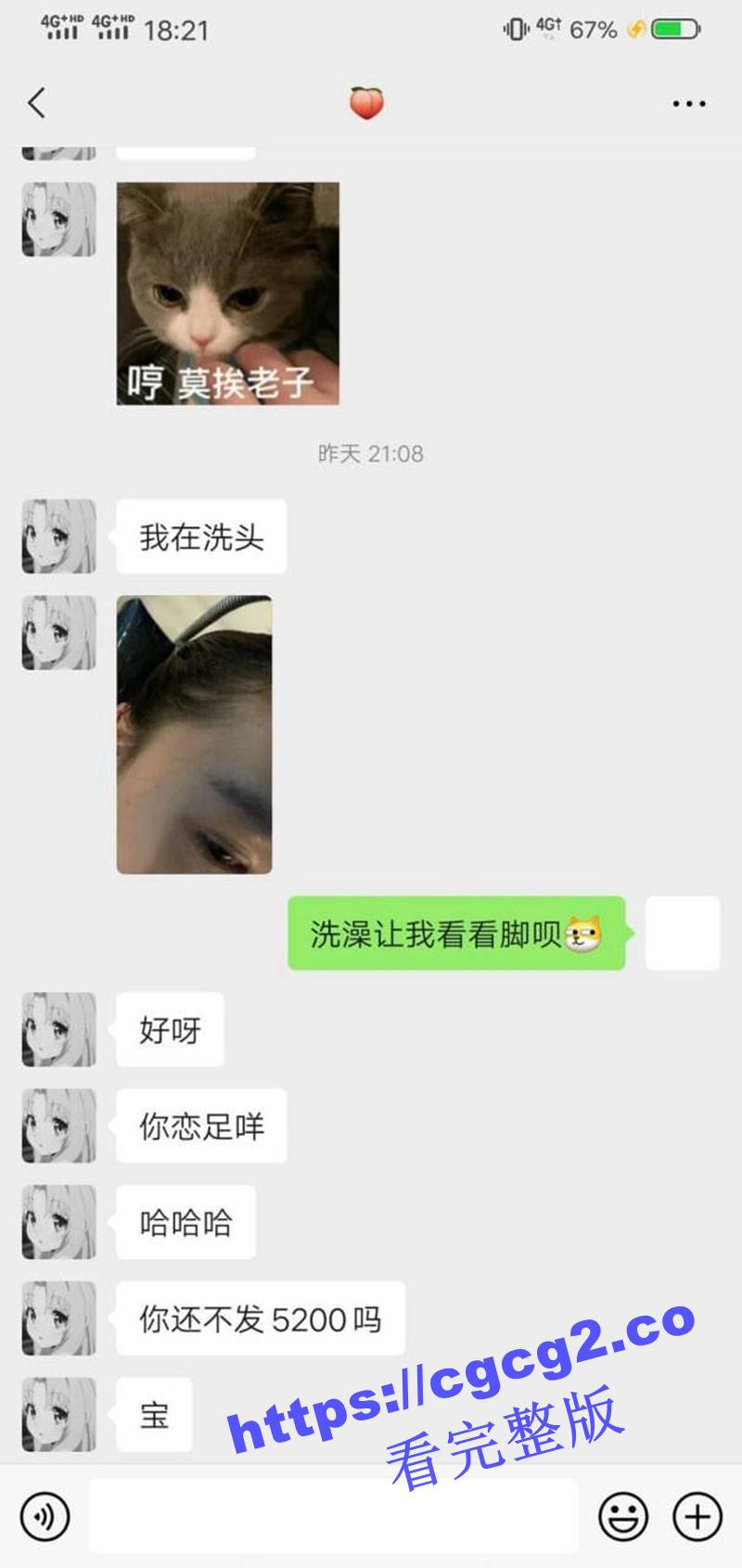
Task: Open the three-dot chat options menu
Action: click(x=688, y=104)
